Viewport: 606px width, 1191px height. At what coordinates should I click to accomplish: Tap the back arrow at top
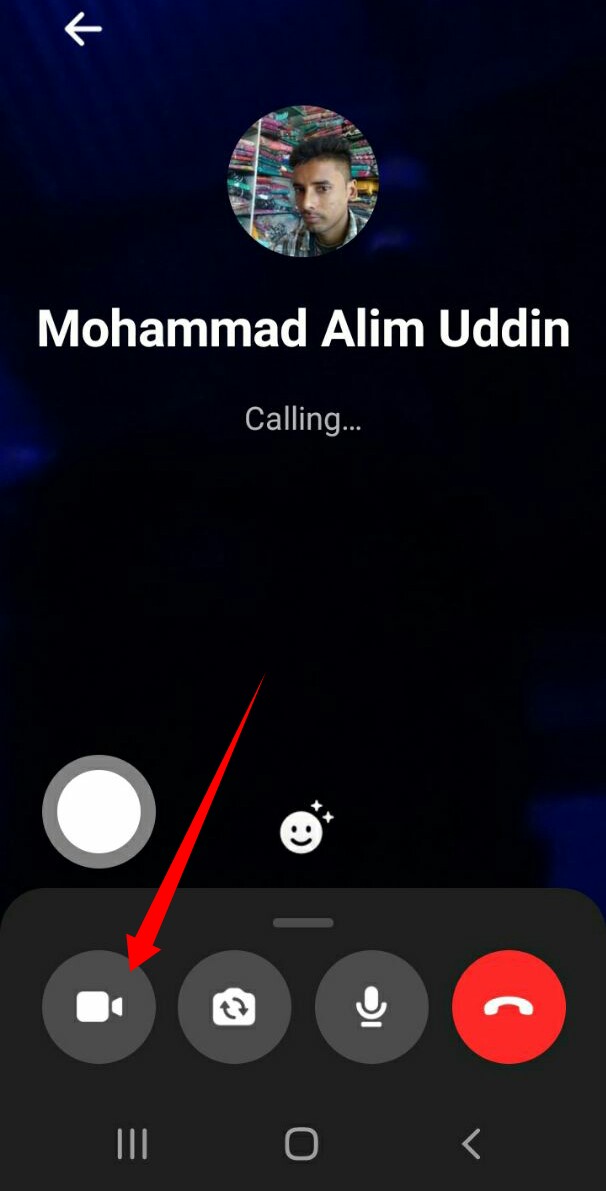click(x=83, y=30)
